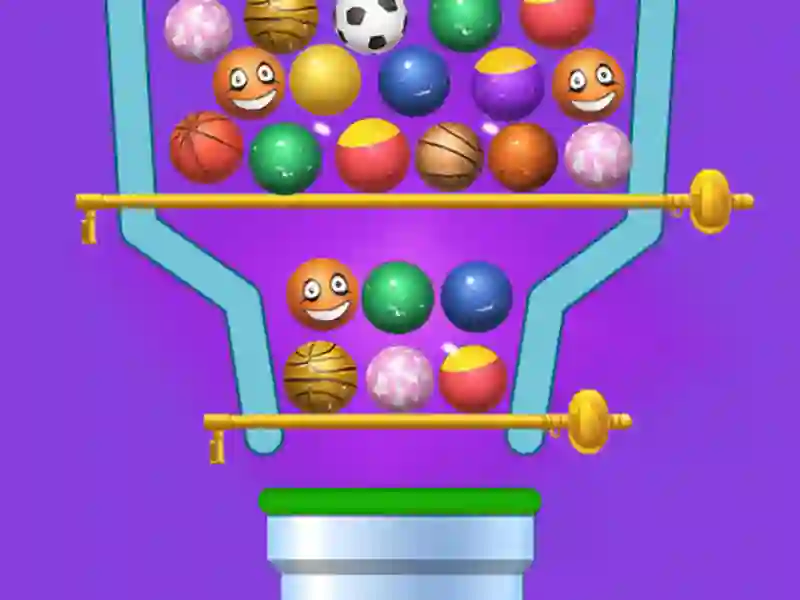Tap the upper golden pin holding the balls
800x600 pixels.
tap(710, 201)
